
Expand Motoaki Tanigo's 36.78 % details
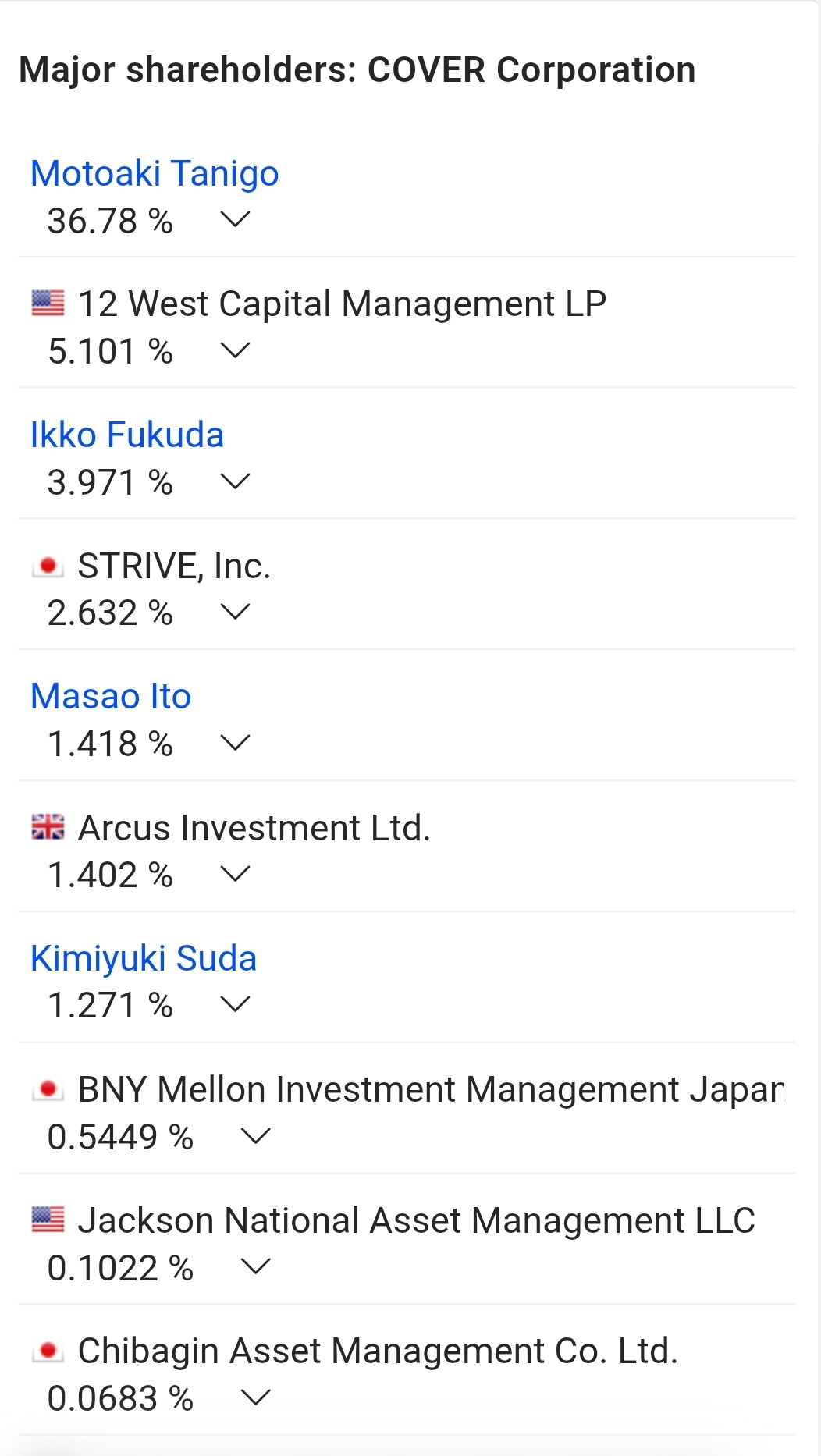point(235,219)
